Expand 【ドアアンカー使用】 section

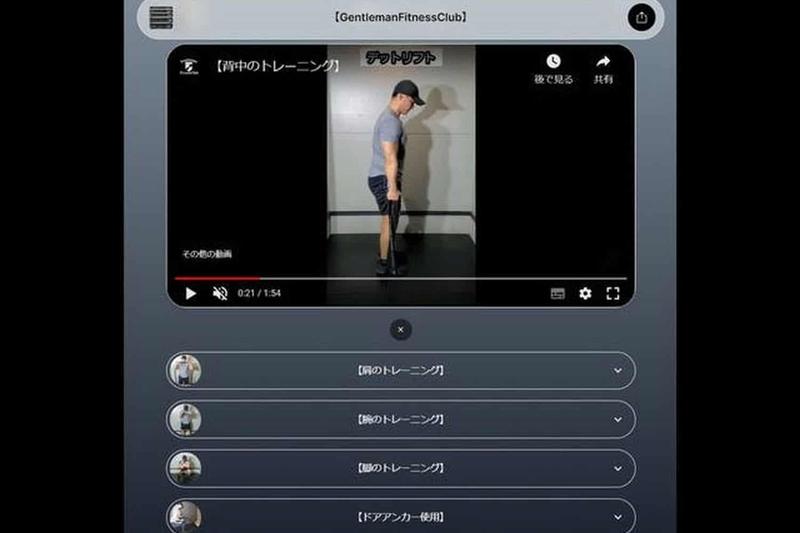click(400, 516)
